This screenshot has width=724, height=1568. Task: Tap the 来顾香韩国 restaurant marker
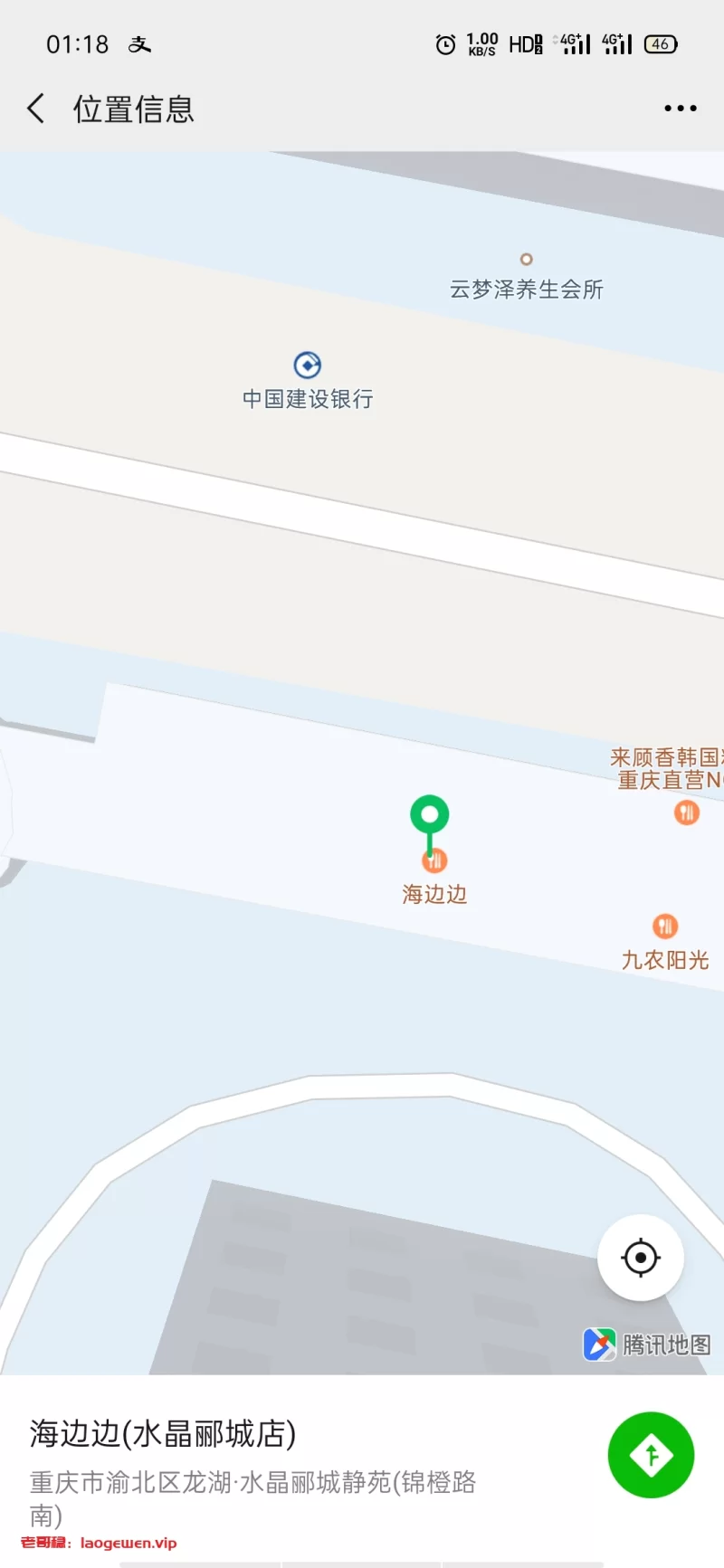click(687, 813)
